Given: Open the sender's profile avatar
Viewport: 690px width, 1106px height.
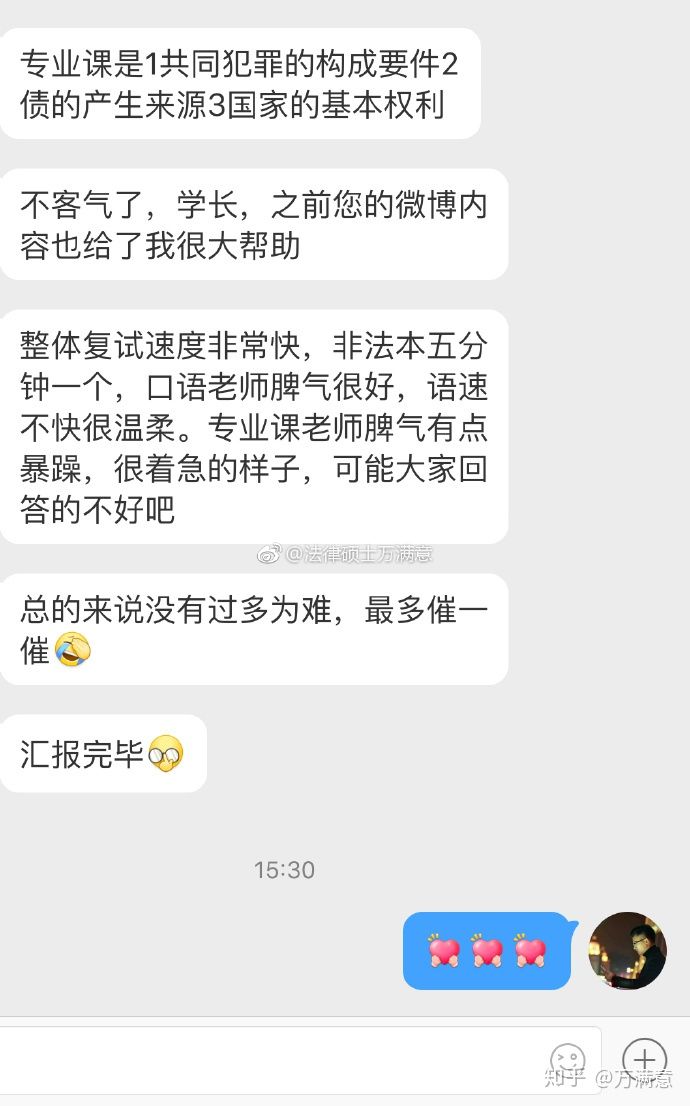Looking at the screenshot, I should point(627,950).
